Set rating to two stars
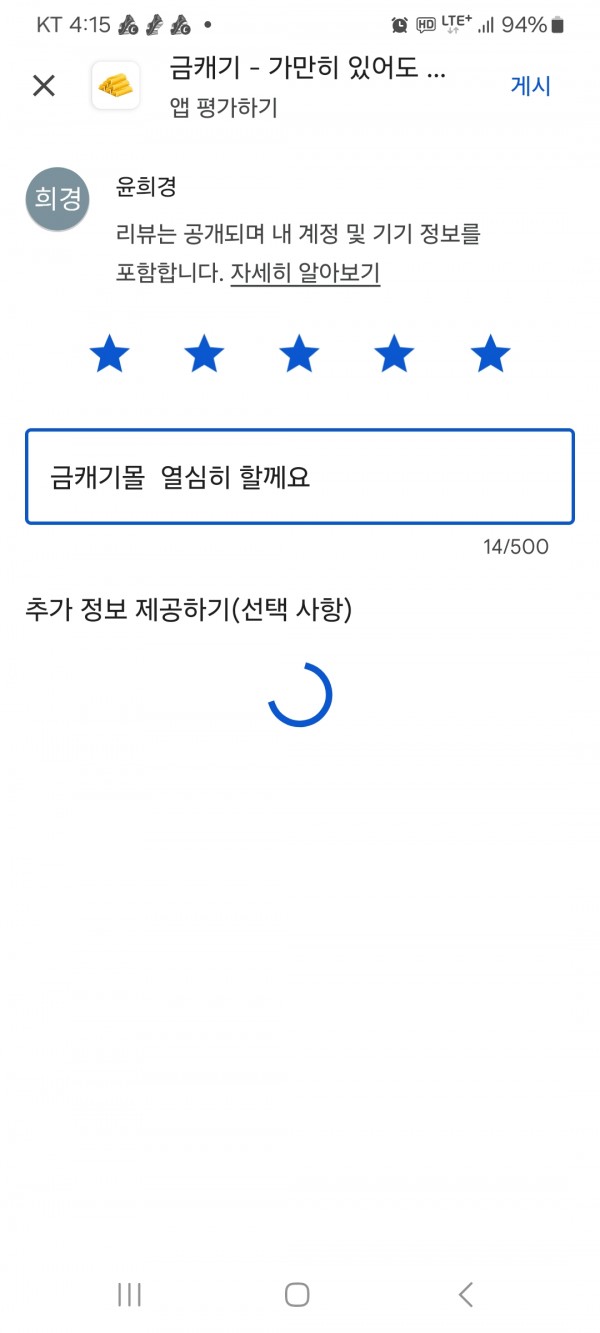 204,354
